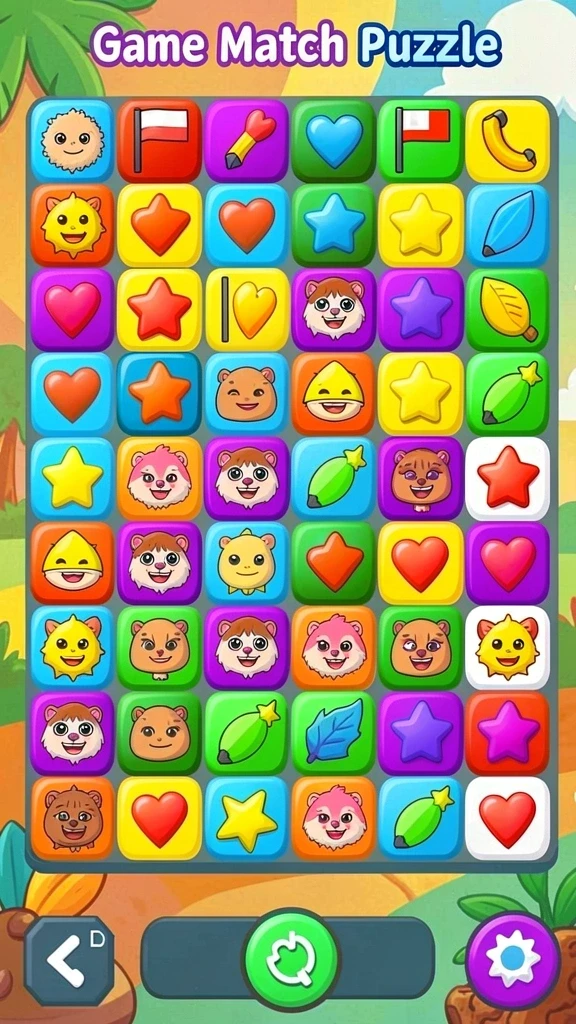Viewport: 576px width, 1024px height.
Task: Select the yellow leaf on green tile
Action: point(507,310)
